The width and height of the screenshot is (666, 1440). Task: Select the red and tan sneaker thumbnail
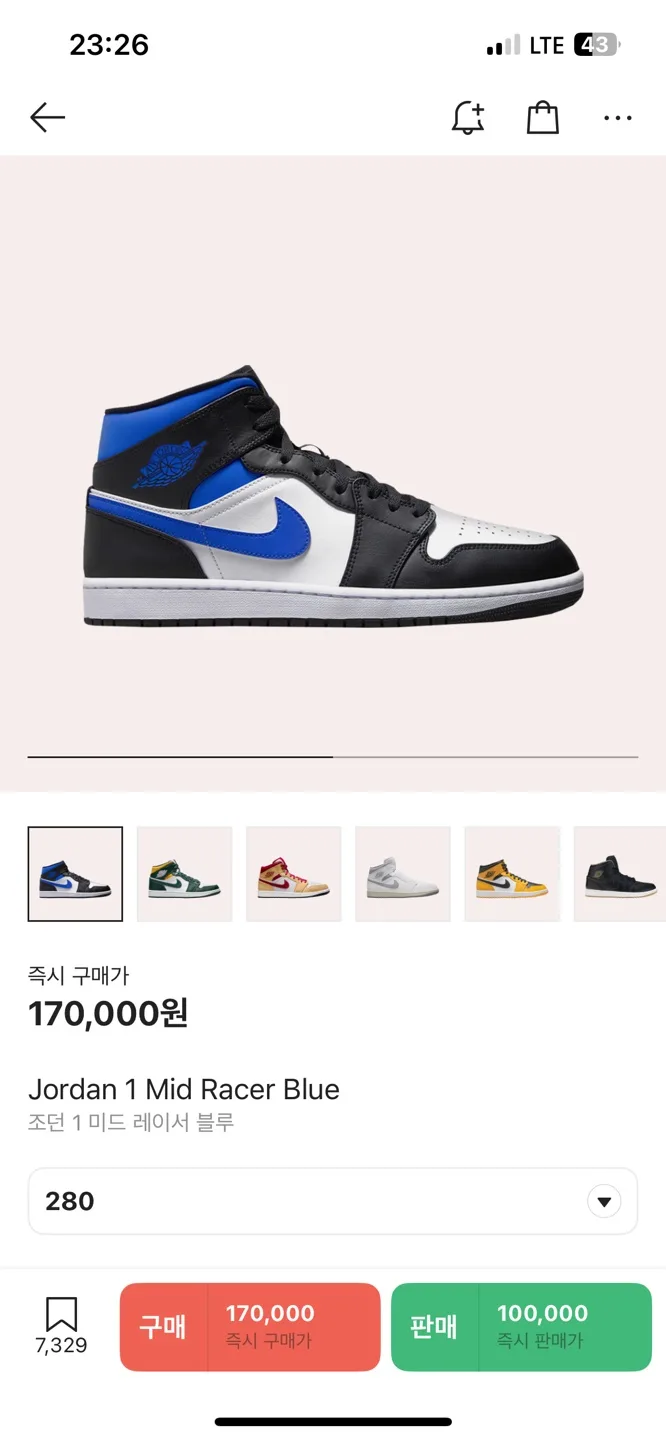294,874
